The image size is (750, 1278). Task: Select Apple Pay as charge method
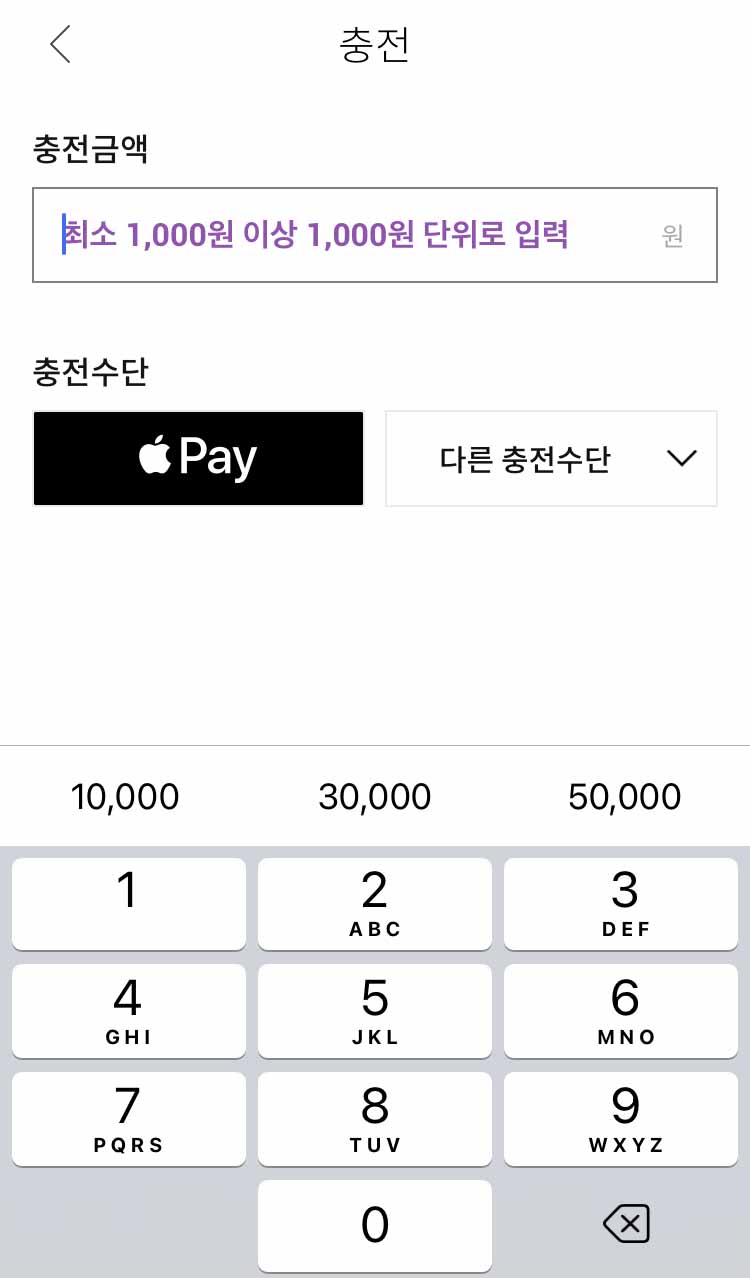tap(198, 458)
